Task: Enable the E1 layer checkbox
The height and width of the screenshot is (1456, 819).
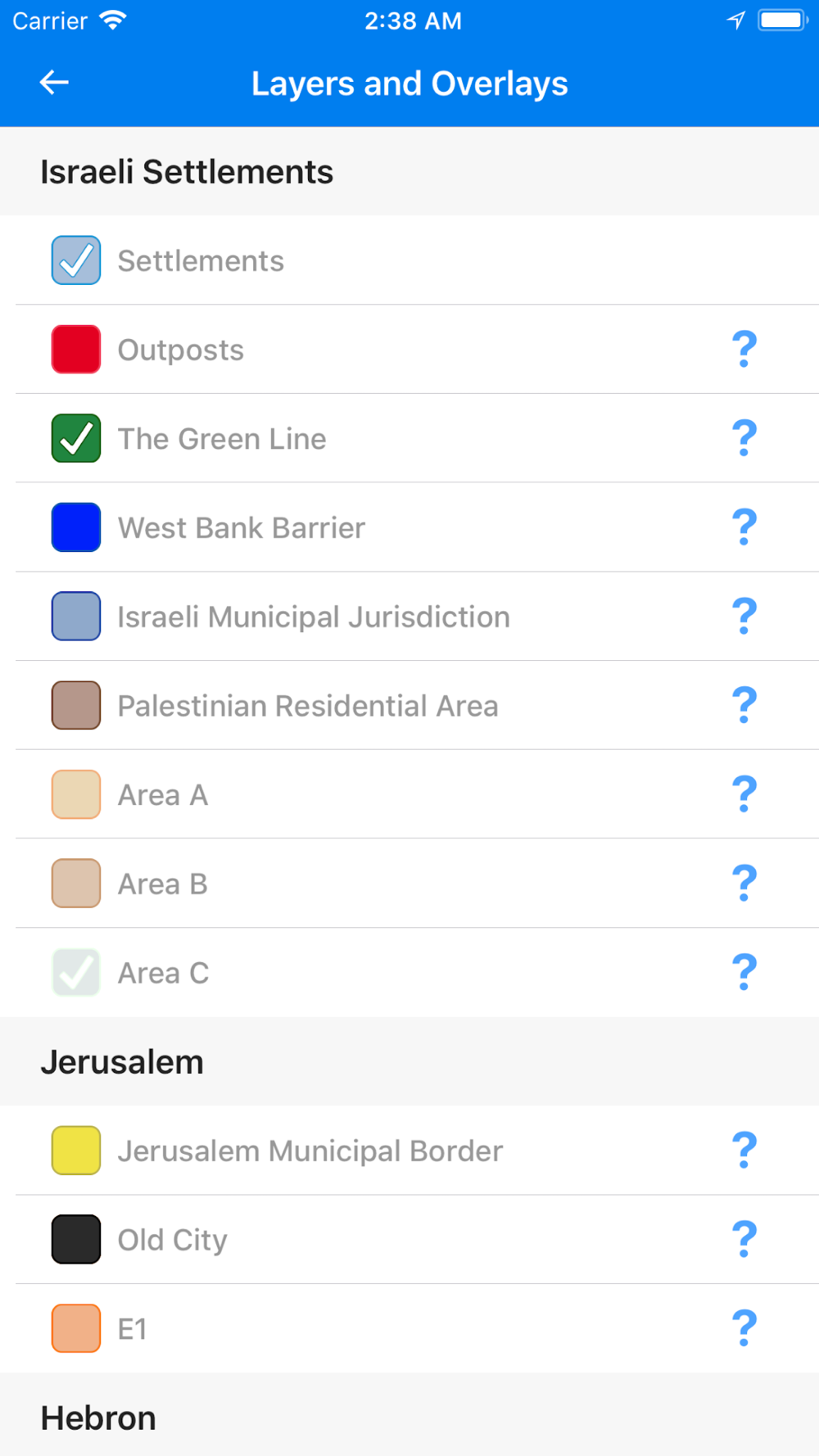Action: [76, 1328]
